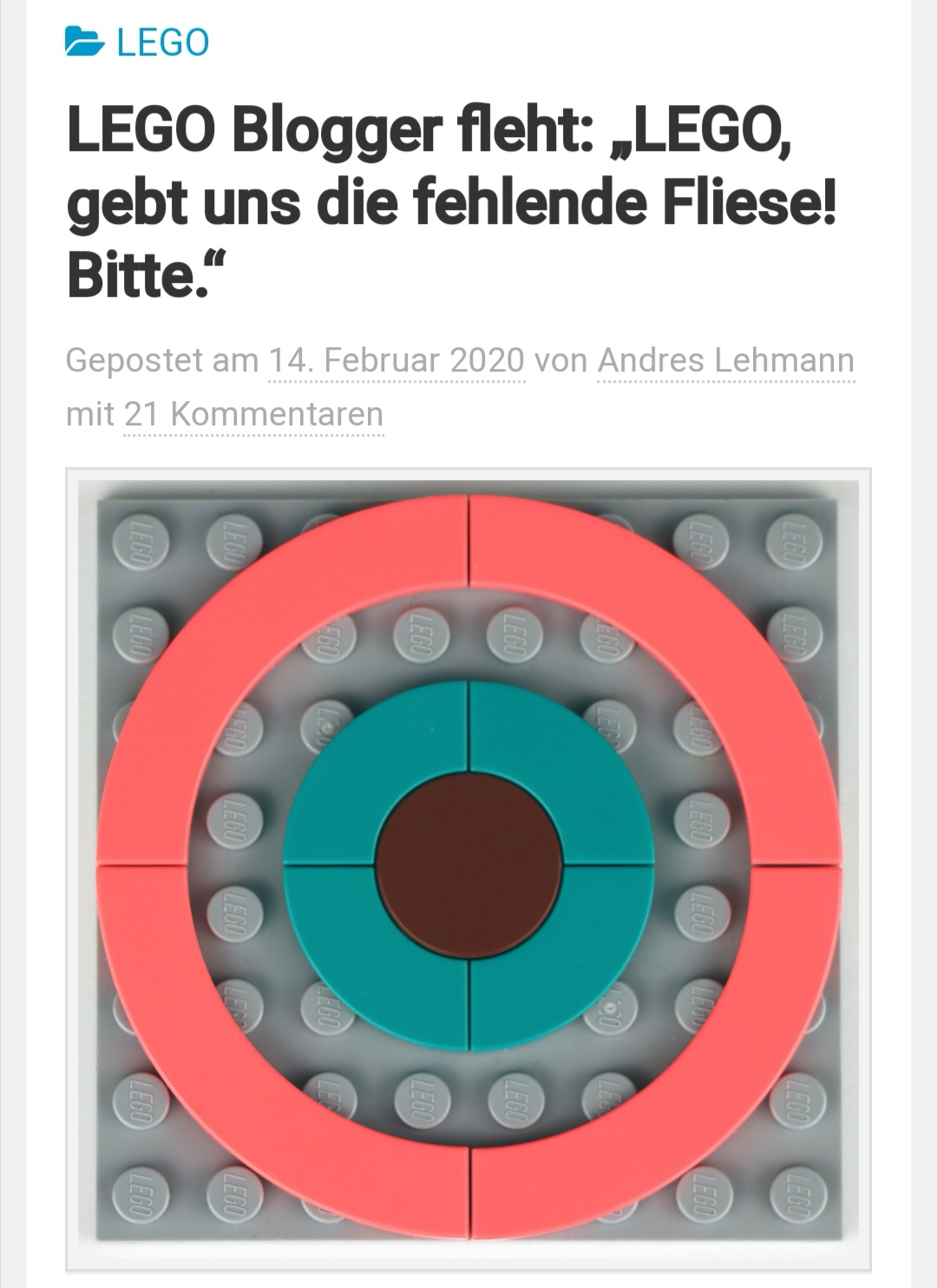Open author Andres Lehmann's page
This screenshot has width=937, height=1288.
click(725, 360)
